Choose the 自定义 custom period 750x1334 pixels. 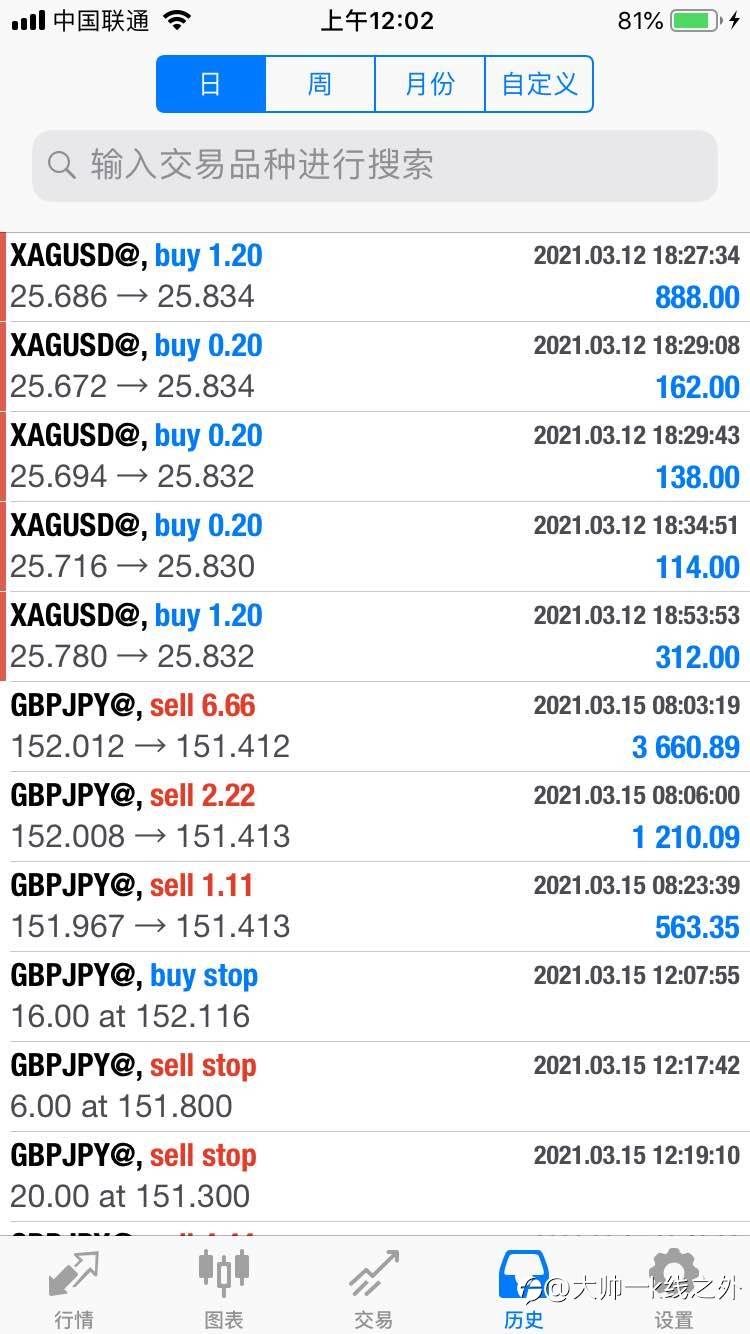pyautogui.click(x=539, y=84)
